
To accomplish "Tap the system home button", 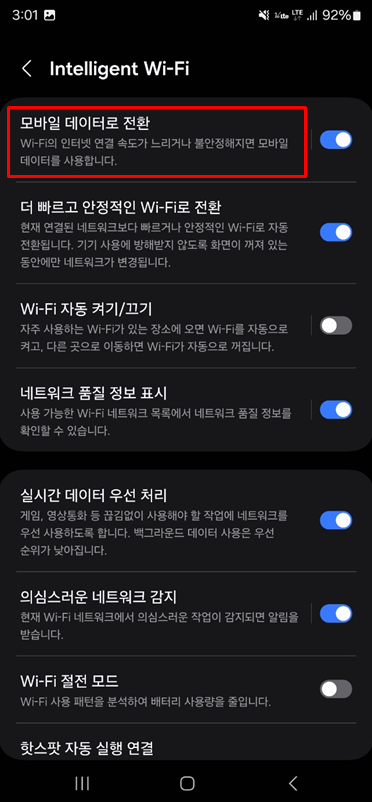I will tap(187, 783).
